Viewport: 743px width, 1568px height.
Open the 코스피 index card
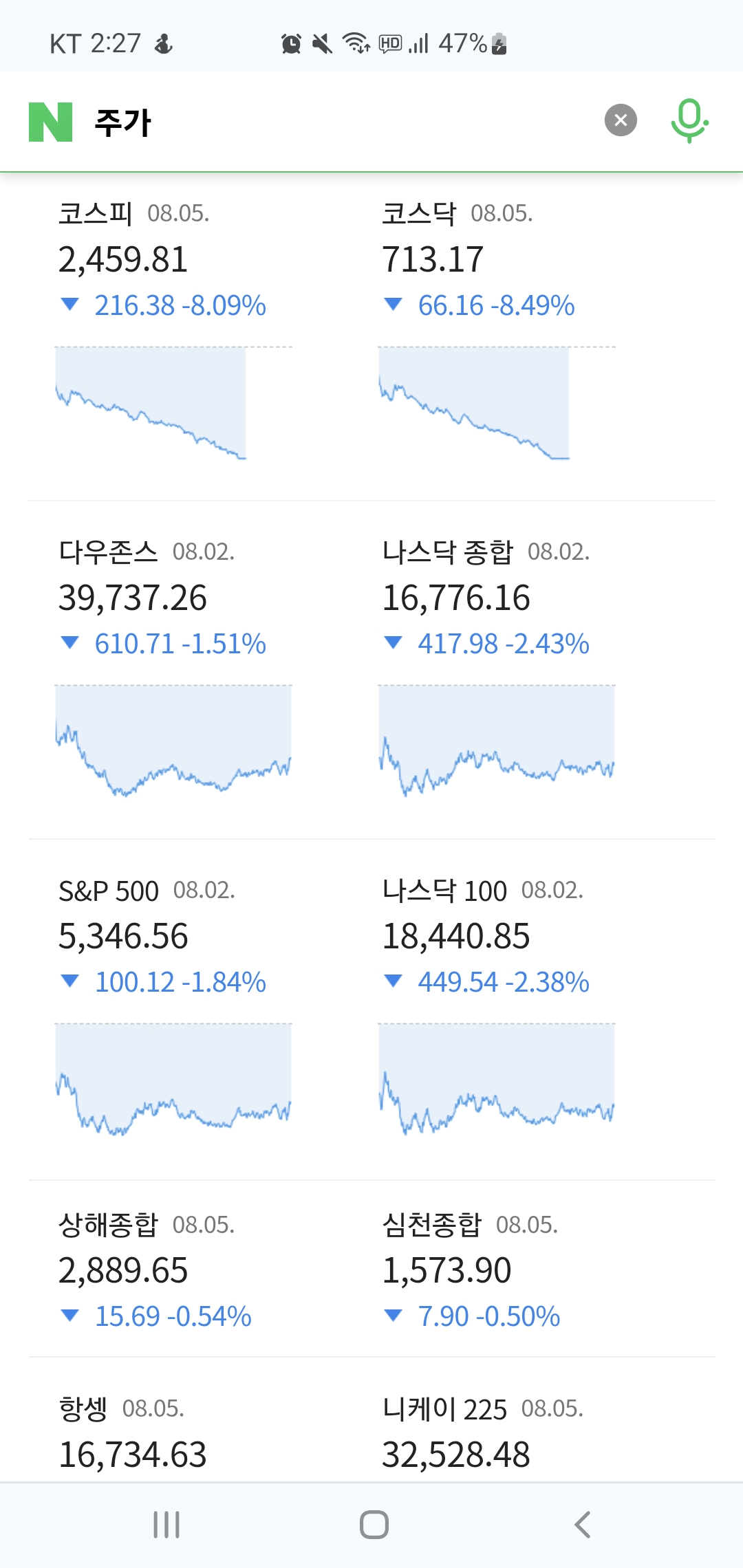point(172,330)
